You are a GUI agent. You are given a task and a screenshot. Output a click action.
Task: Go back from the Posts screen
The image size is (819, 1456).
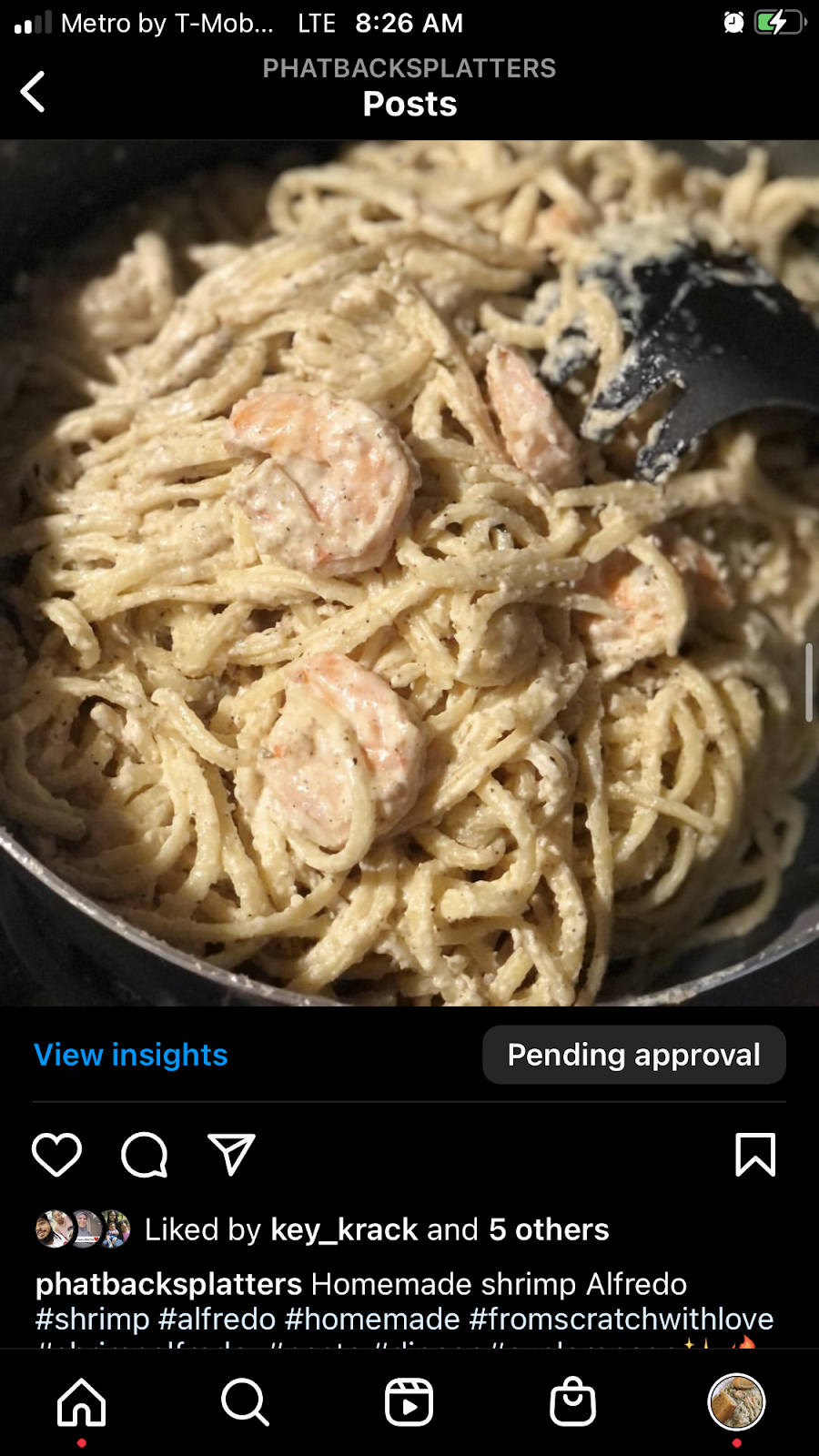[34, 92]
